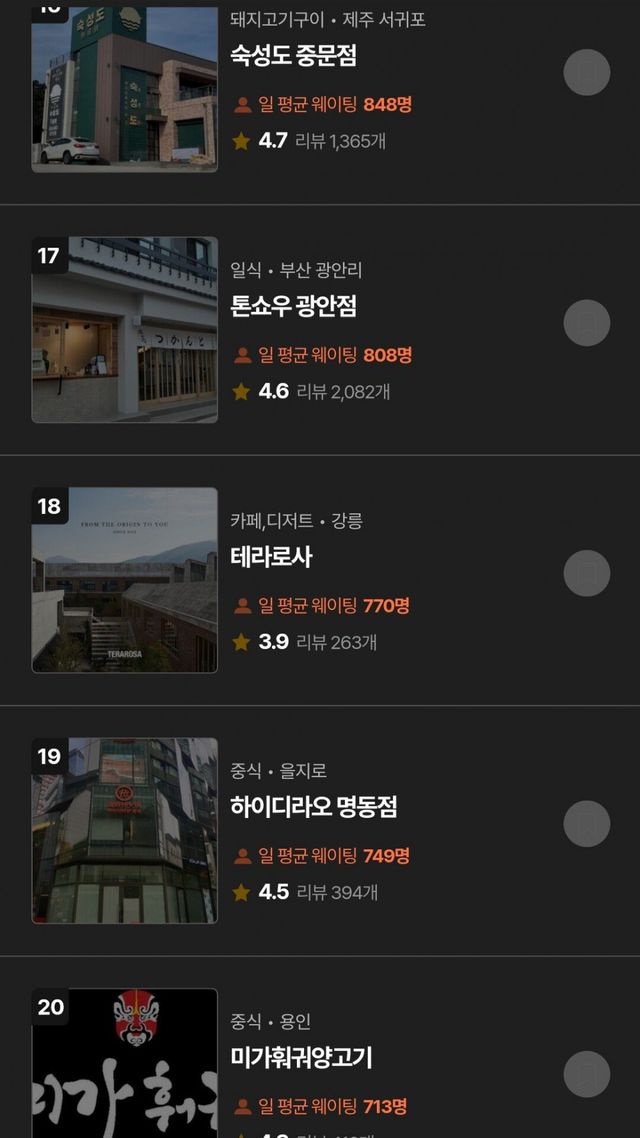Bookmark the 테라로사 entry
This screenshot has width=640, height=1138.
point(587,573)
